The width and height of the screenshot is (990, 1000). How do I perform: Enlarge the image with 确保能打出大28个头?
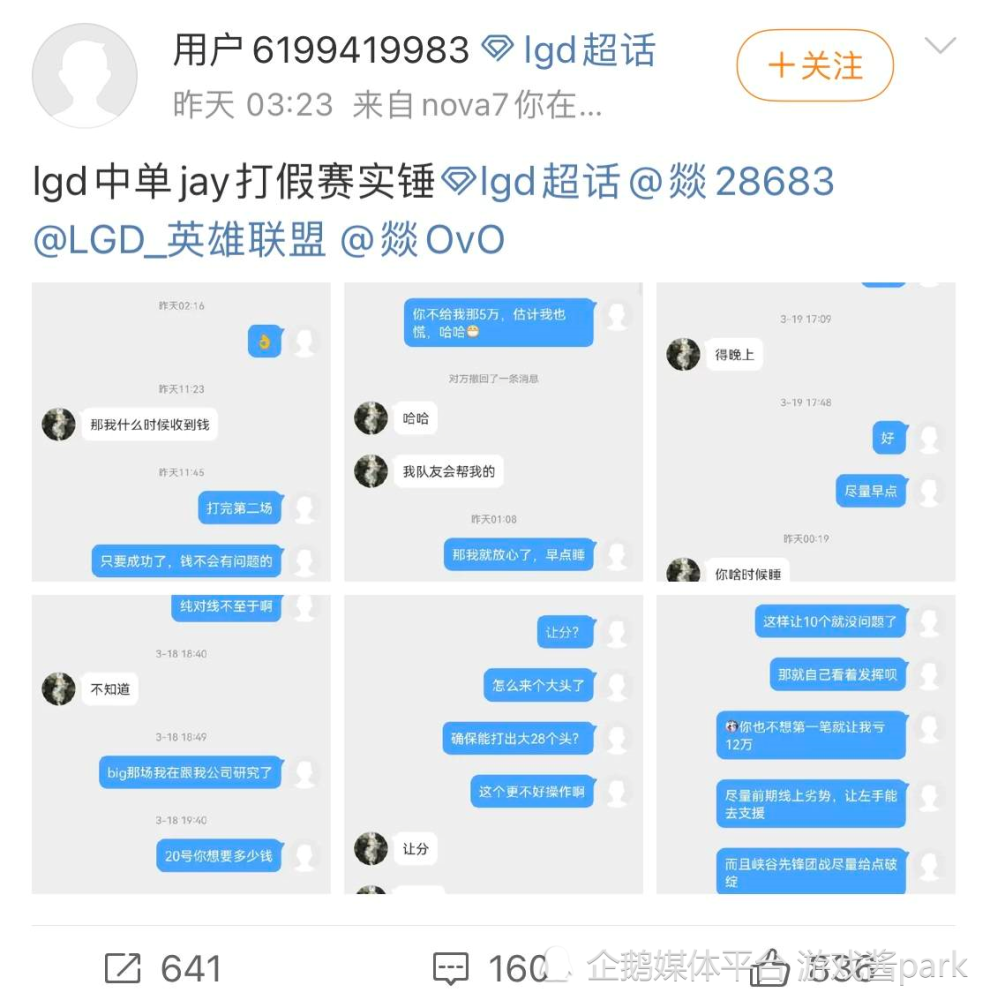(493, 744)
